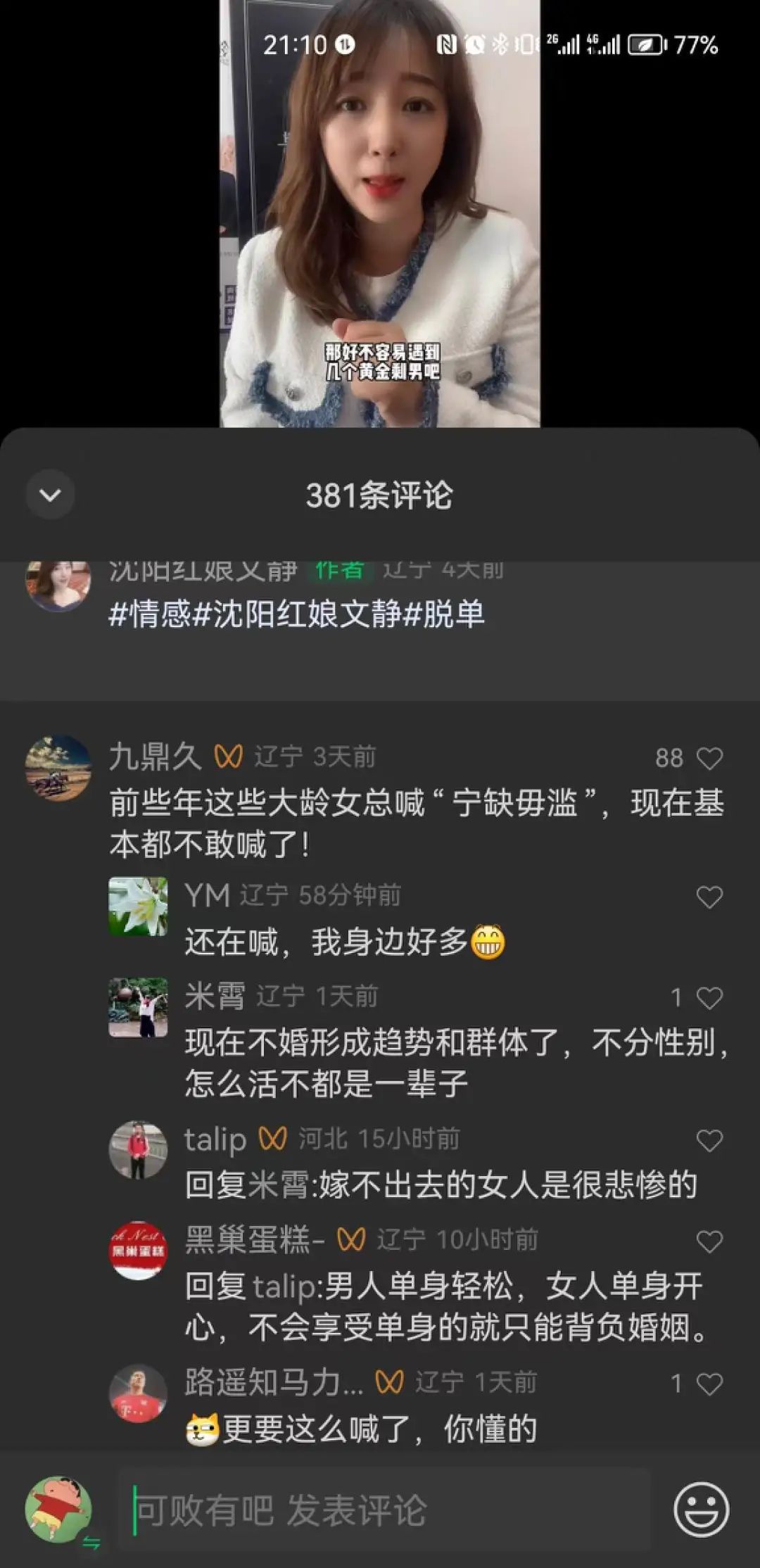Like 黑巢蛋糕-'s reply
The width and height of the screenshot is (760, 1568).
coord(709,1241)
